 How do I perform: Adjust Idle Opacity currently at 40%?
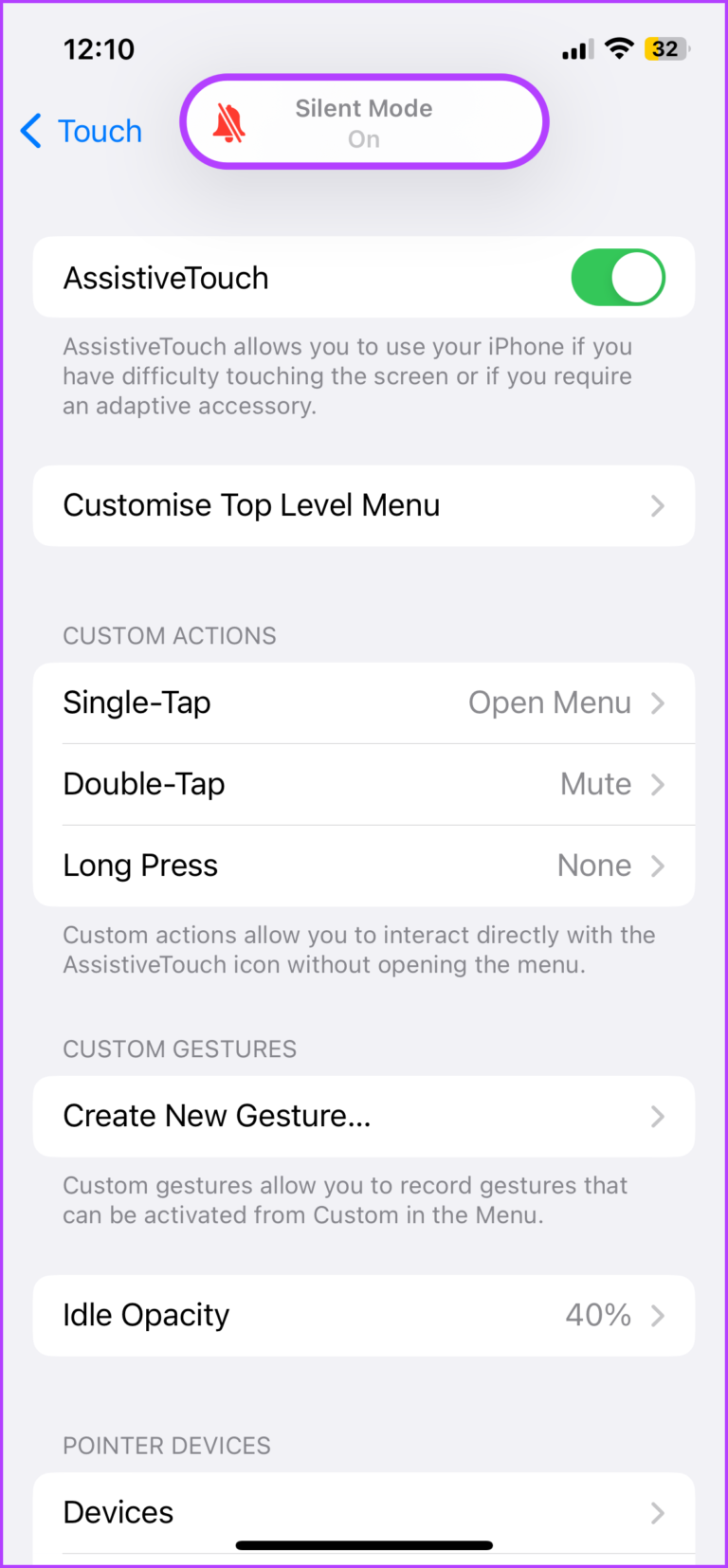(364, 1315)
